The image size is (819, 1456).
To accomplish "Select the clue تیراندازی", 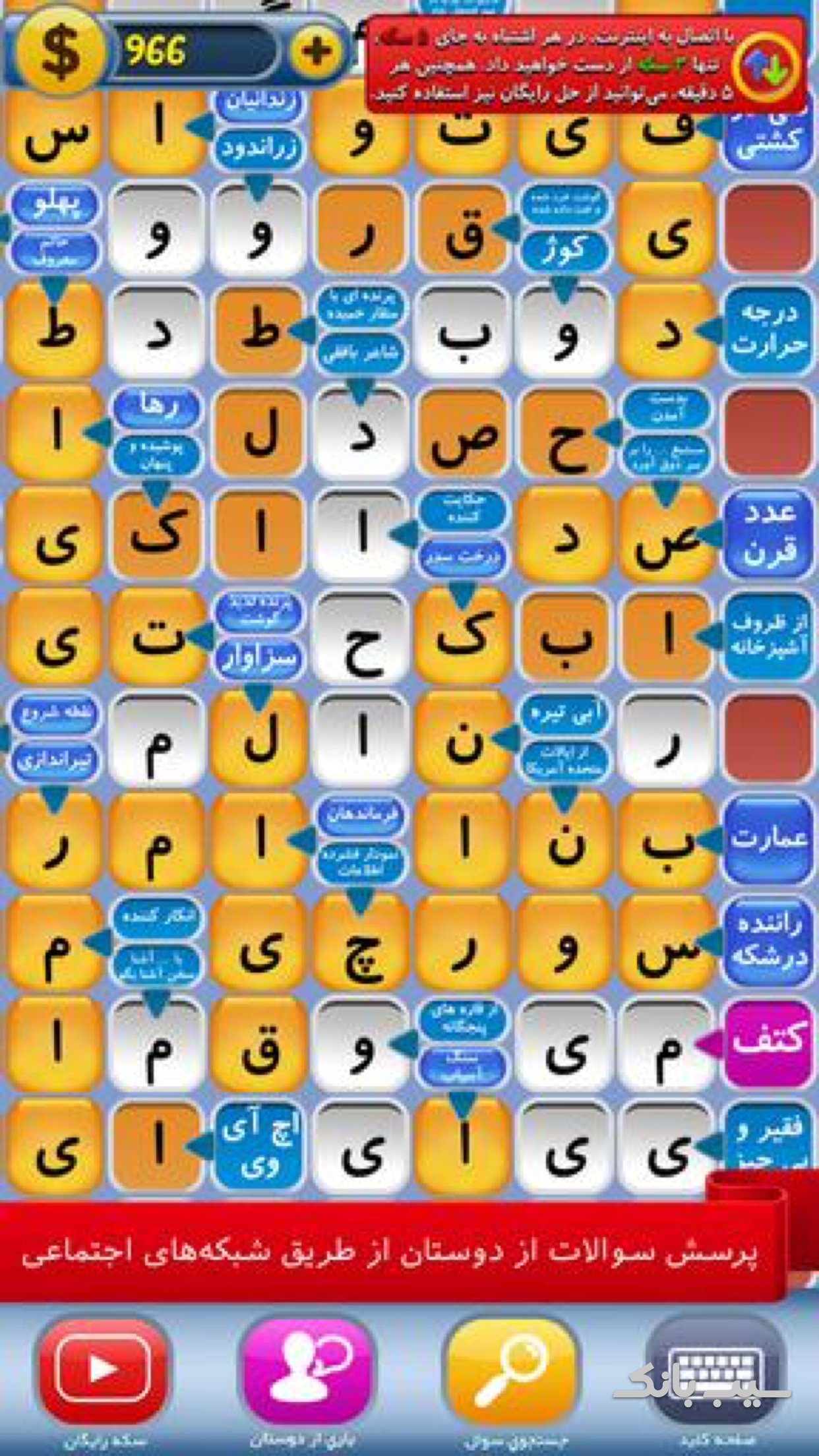I will [x=55, y=762].
